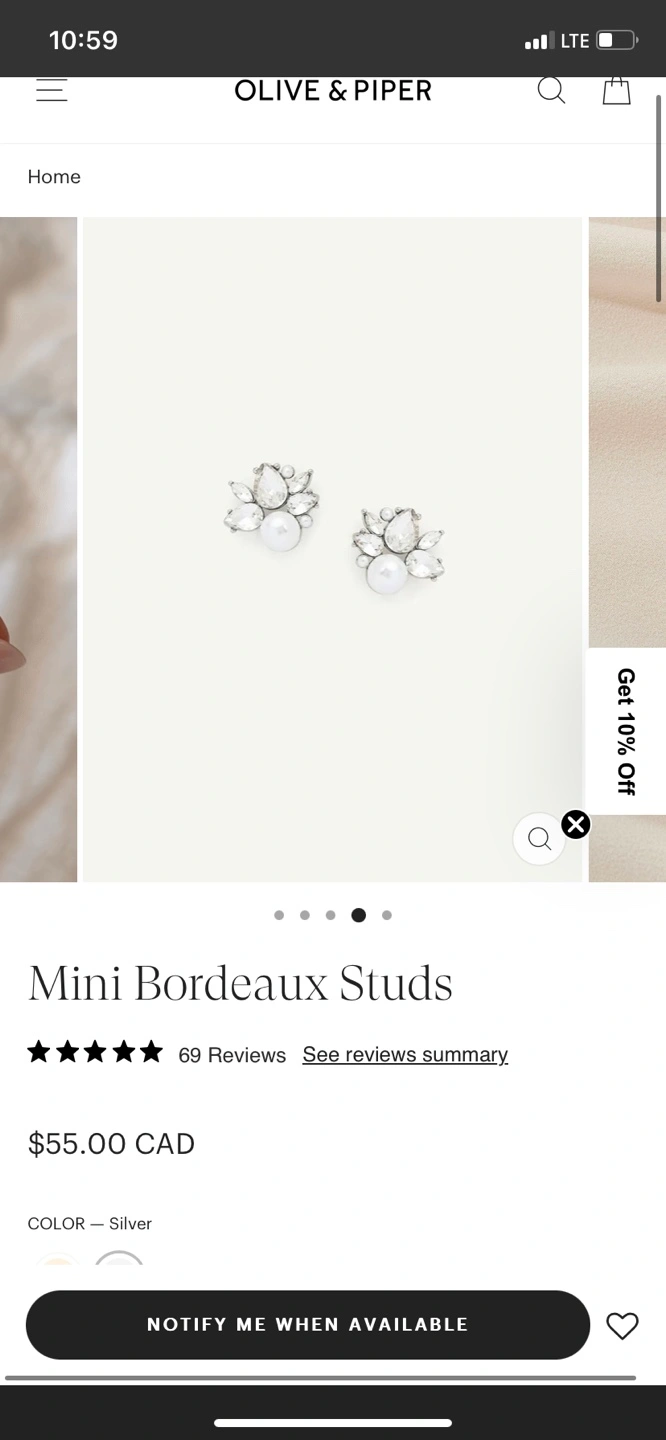Open the Get 10% Off offer
This screenshot has height=1440, width=666.
tap(626, 732)
